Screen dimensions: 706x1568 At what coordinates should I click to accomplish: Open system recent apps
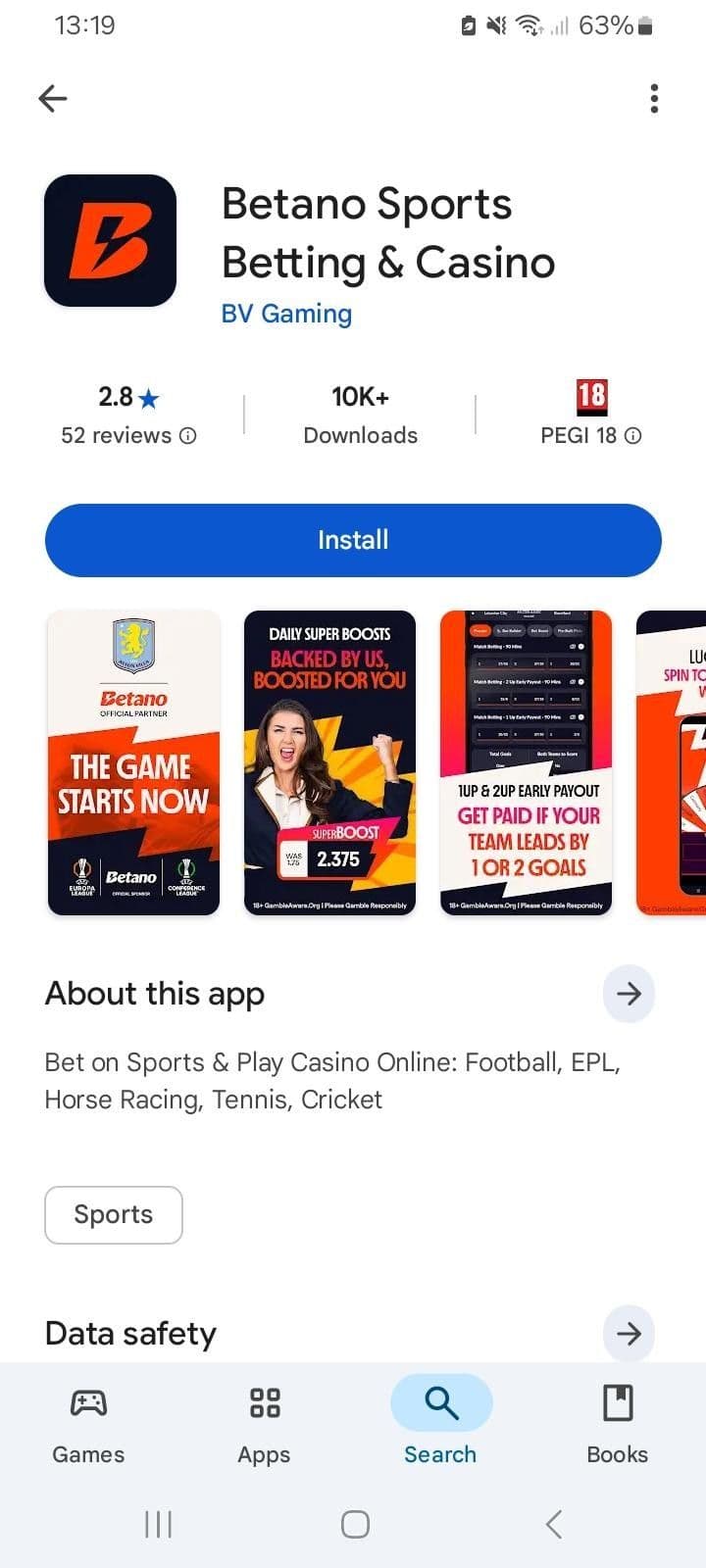coord(158,1524)
